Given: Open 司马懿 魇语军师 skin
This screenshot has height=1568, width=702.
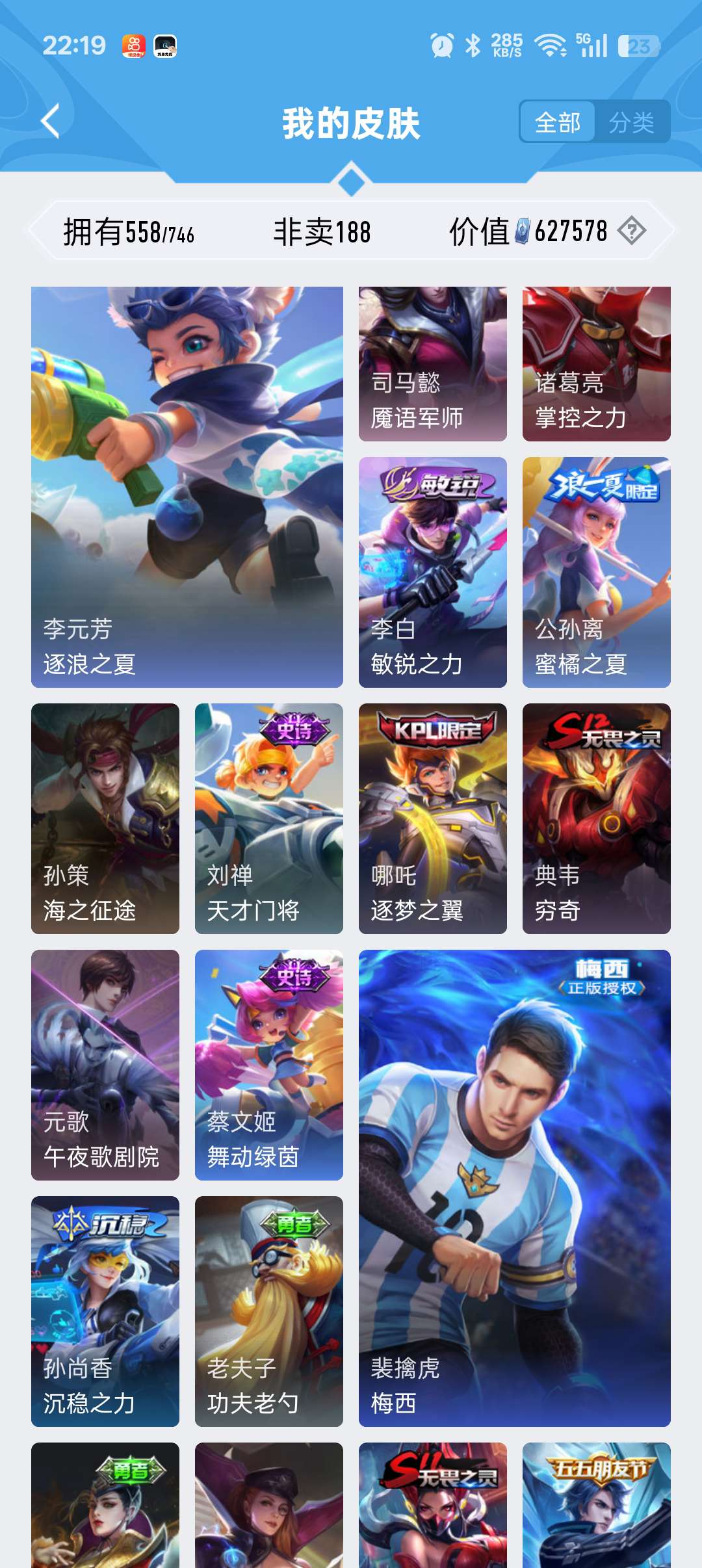Looking at the screenshot, I should pyautogui.click(x=432, y=364).
